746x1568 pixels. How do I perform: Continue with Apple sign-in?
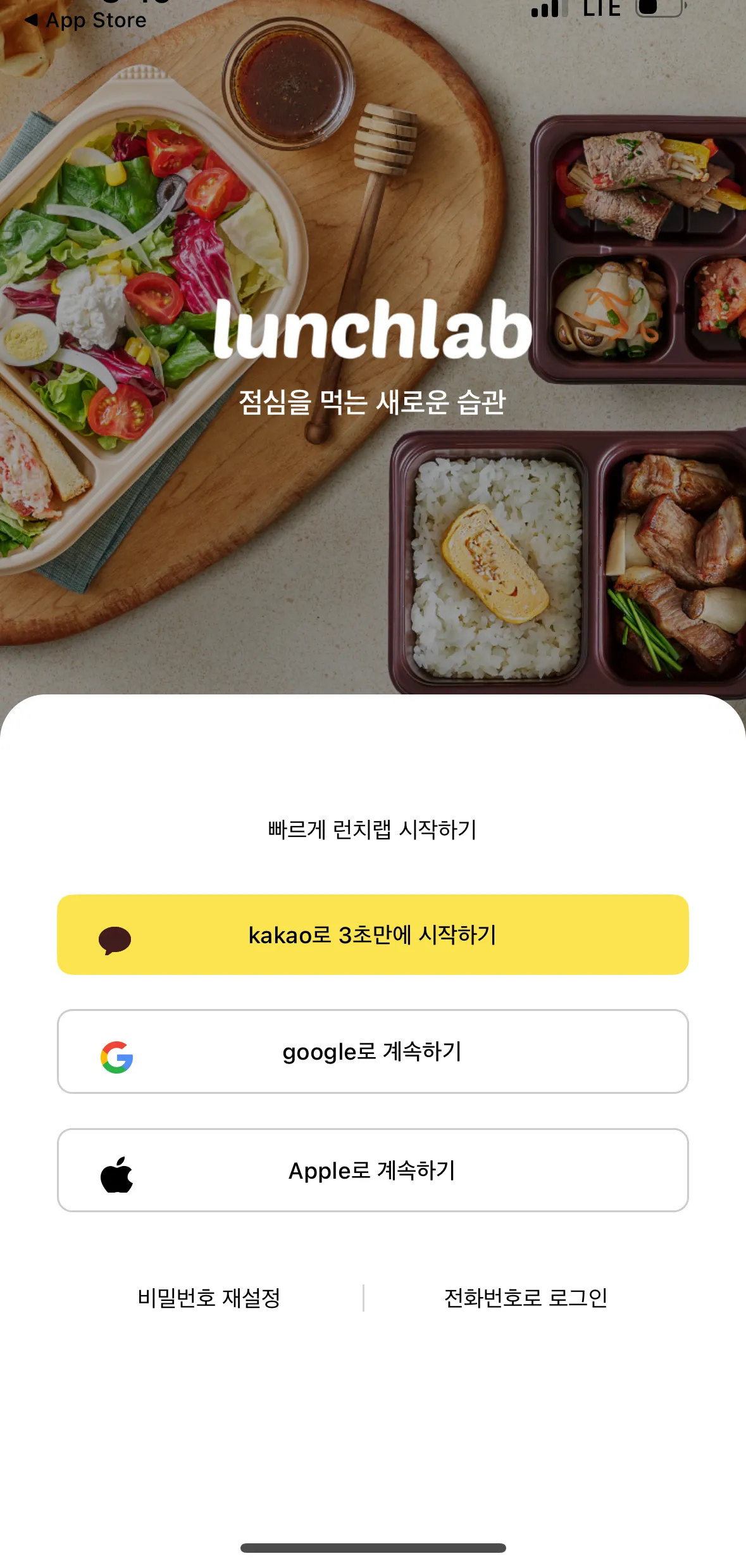click(373, 1170)
